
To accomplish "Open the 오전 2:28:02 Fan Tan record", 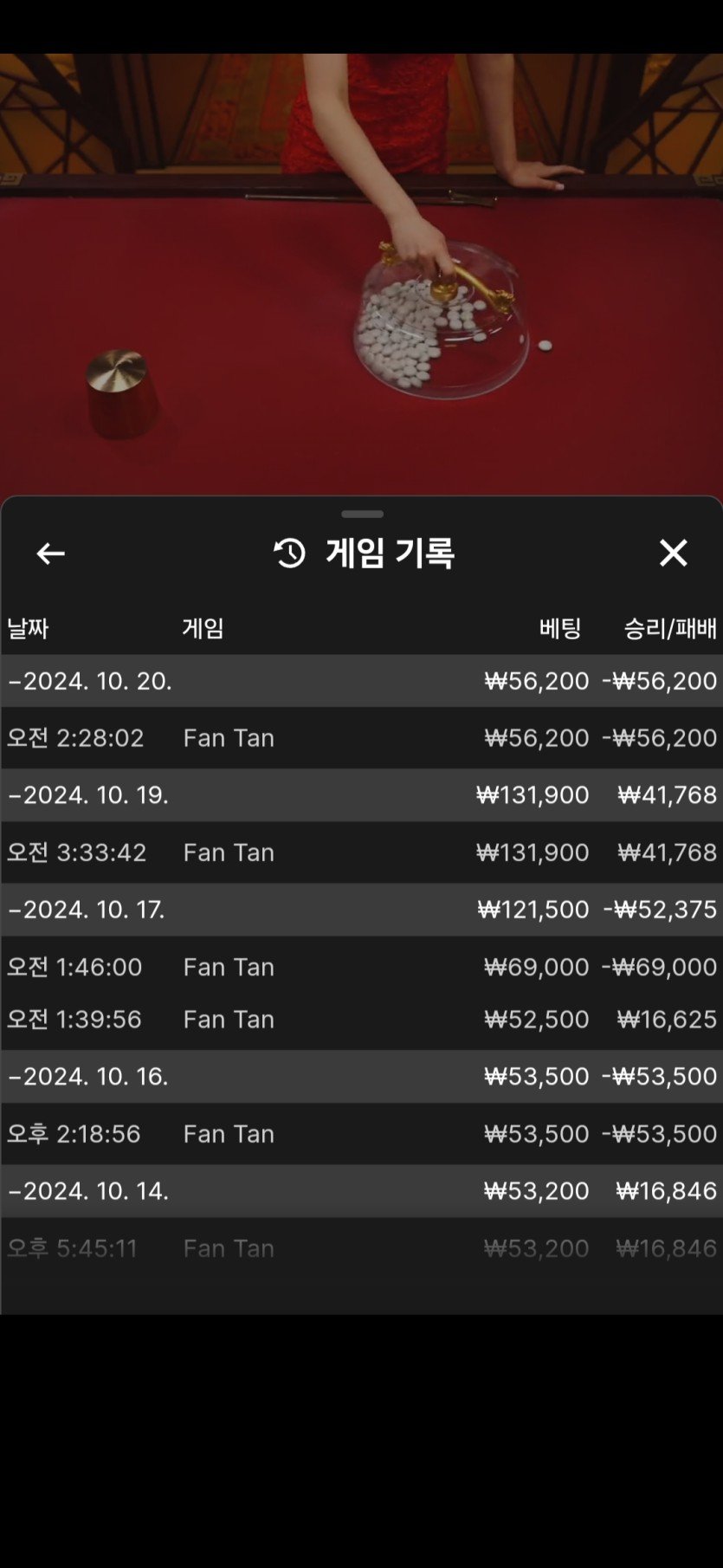I will 361,738.
